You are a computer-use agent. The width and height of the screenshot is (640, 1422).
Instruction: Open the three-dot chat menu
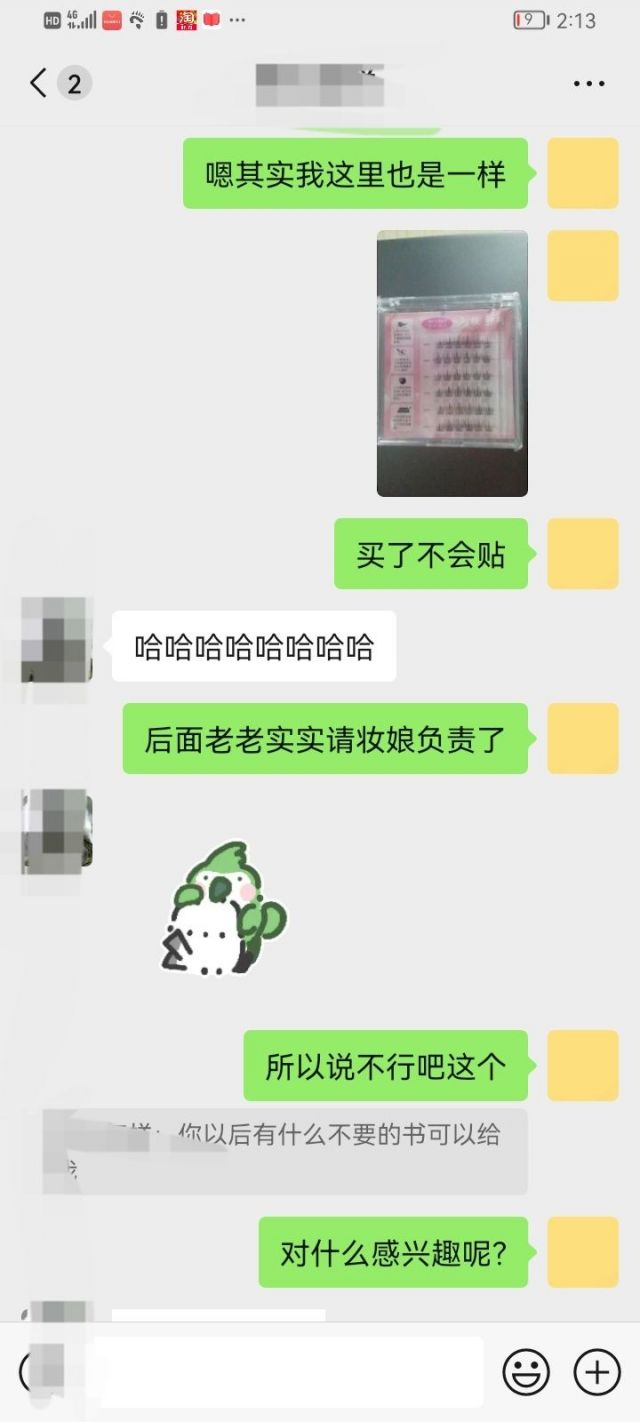tap(589, 84)
